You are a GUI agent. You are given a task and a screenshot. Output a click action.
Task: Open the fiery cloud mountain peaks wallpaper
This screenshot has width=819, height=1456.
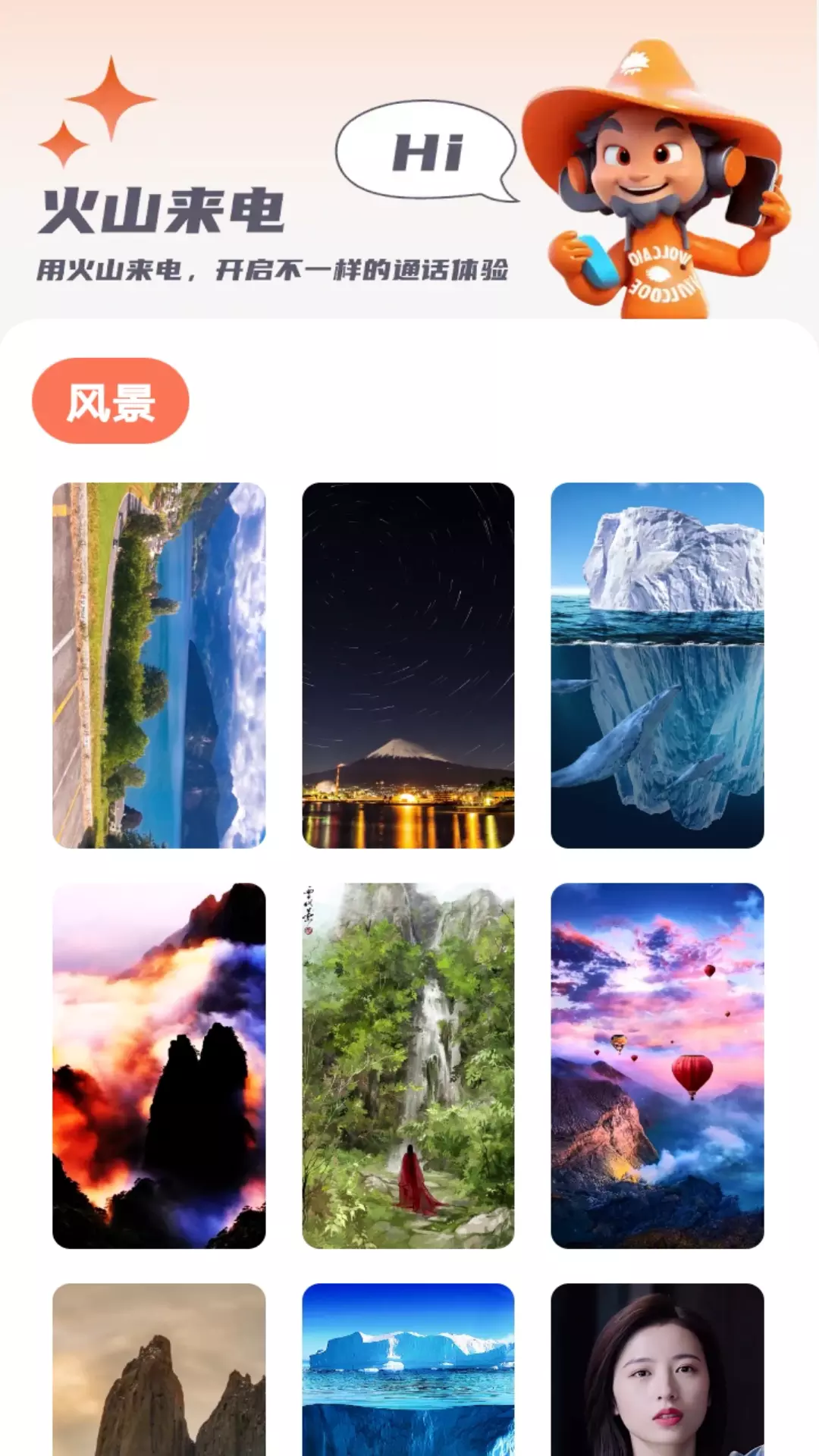pos(159,1065)
